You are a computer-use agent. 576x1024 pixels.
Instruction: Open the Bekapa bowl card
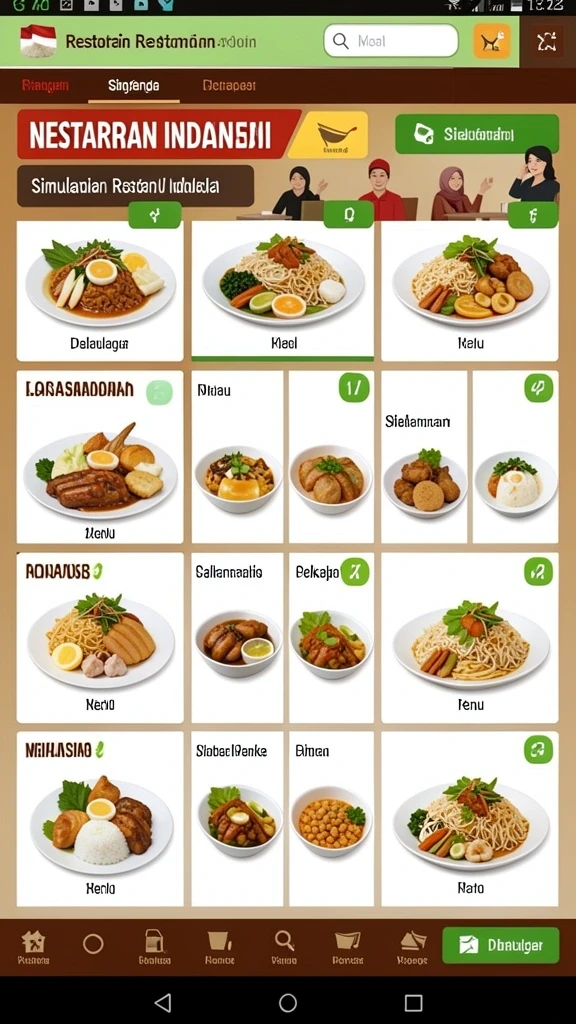pos(331,637)
